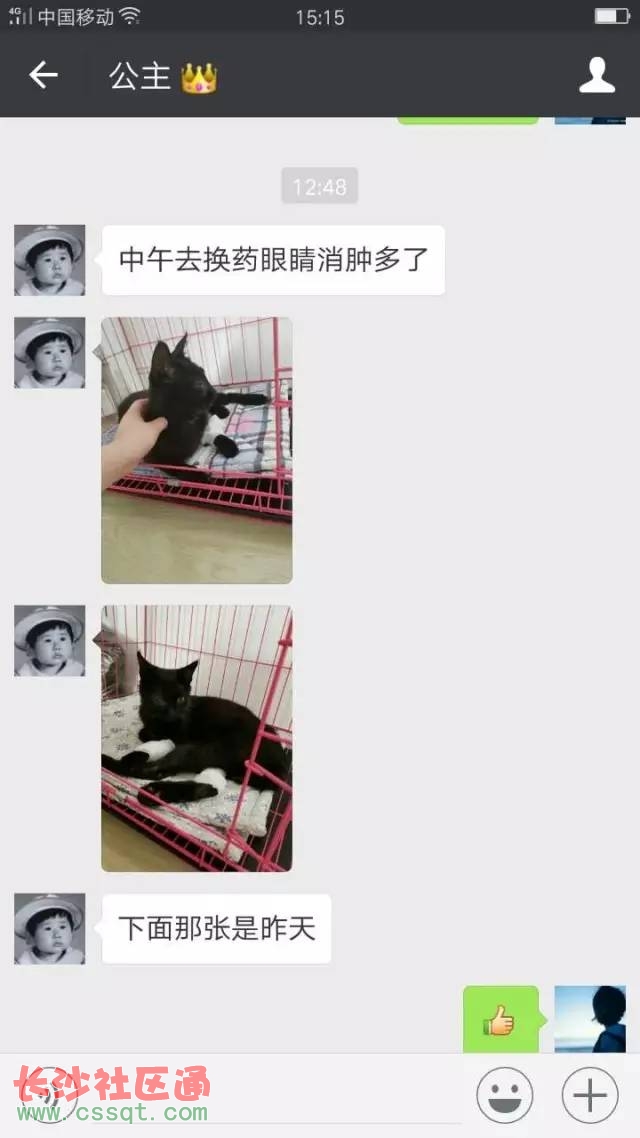Screen dimensions: 640x1138
Task: Go back from the 公主 chat
Action: tap(43, 75)
